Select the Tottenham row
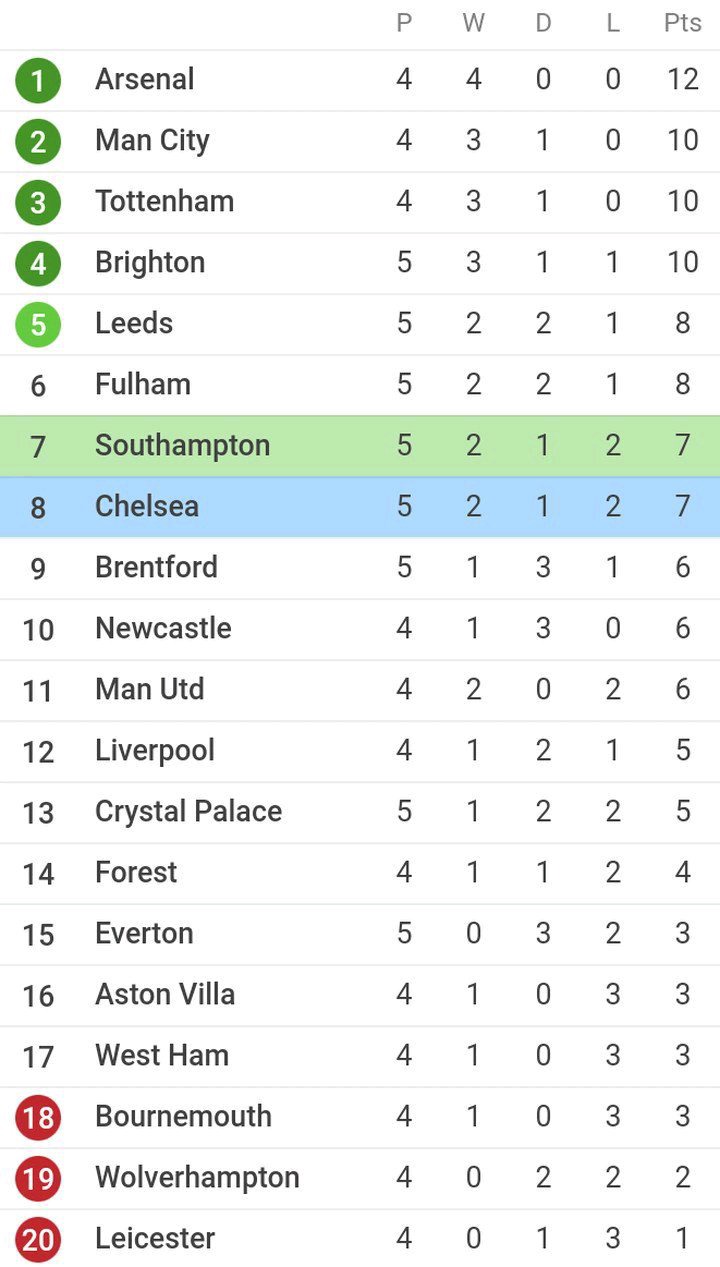This screenshot has width=720, height=1267. (360, 202)
